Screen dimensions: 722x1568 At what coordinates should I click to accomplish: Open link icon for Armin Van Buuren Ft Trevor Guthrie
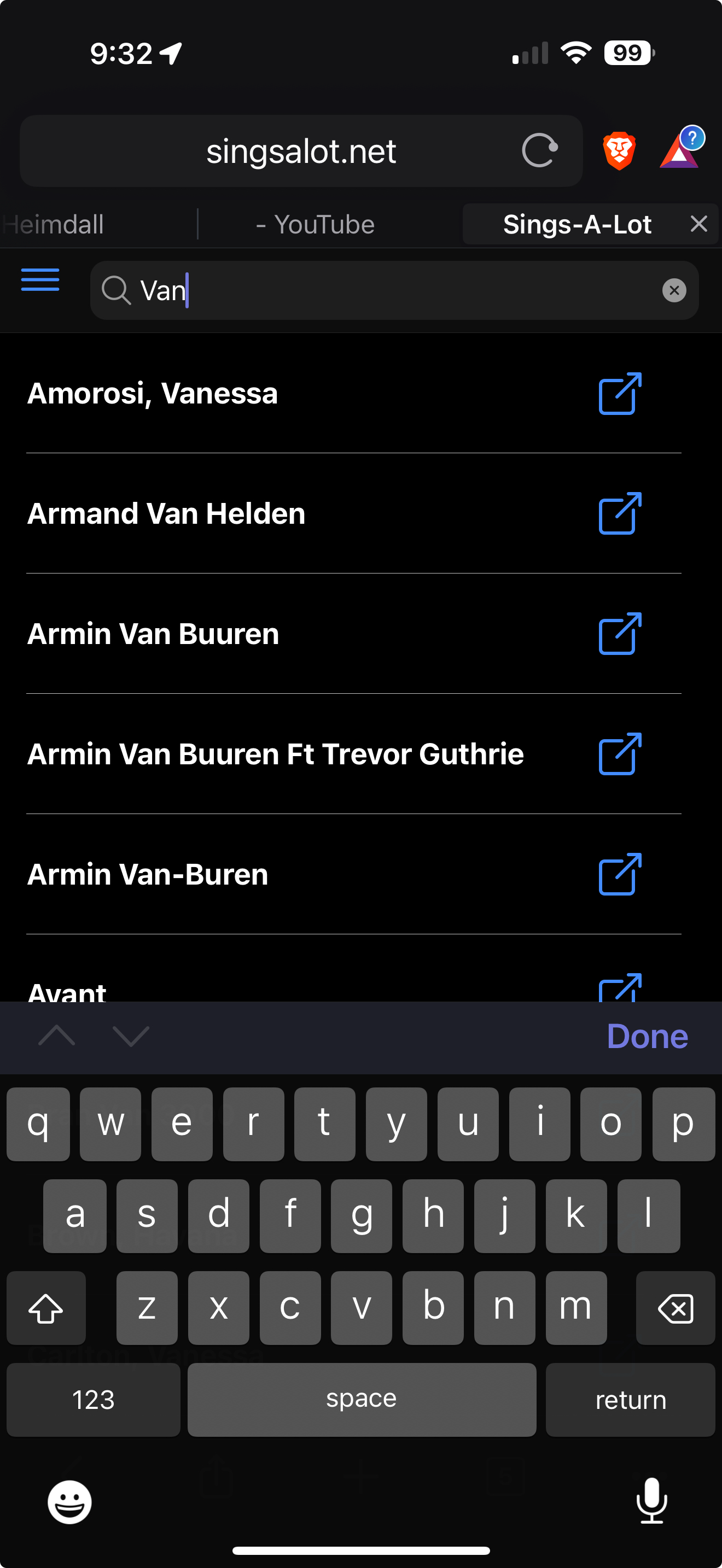coord(620,754)
